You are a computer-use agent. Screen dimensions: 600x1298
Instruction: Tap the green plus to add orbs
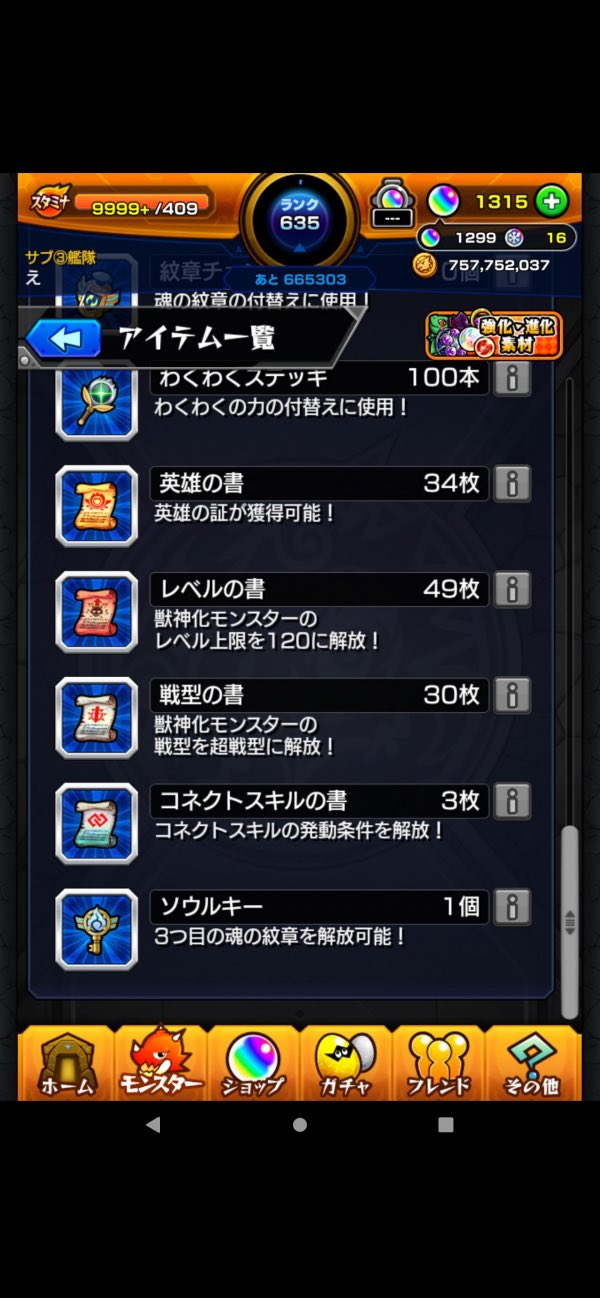(551, 201)
